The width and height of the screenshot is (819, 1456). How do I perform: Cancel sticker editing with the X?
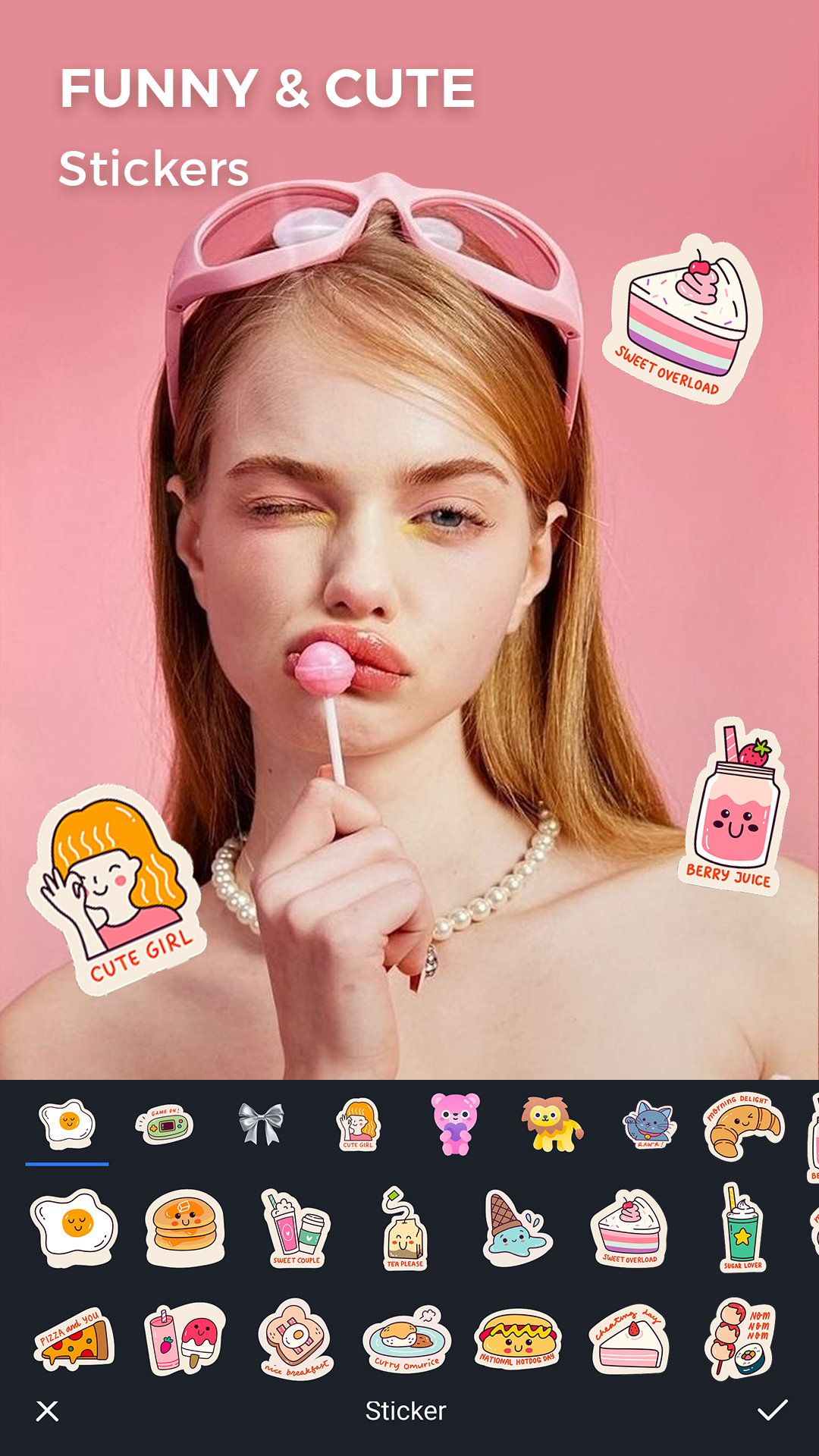coord(48,1411)
